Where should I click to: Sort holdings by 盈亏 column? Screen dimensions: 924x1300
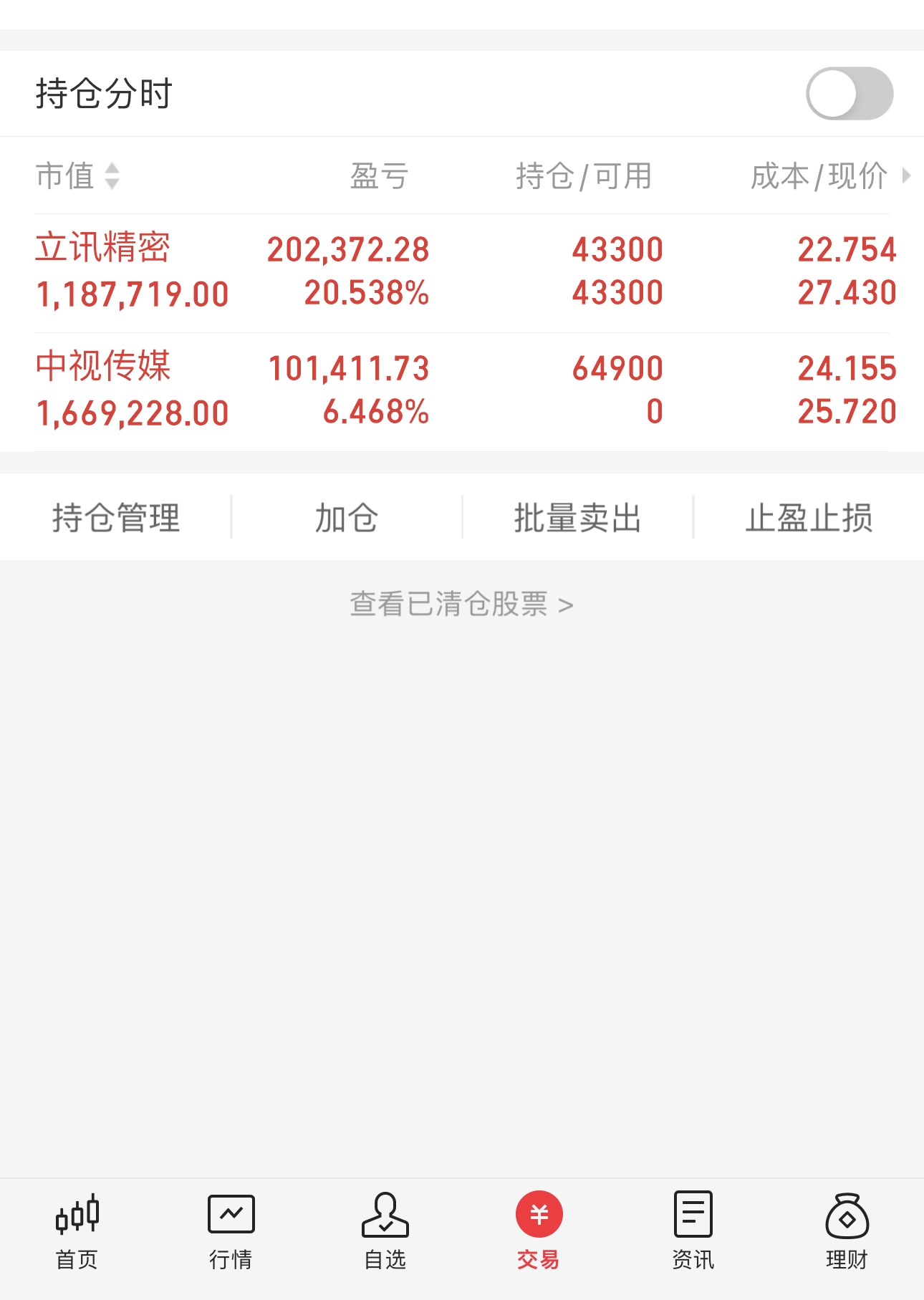pyautogui.click(x=379, y=176)
